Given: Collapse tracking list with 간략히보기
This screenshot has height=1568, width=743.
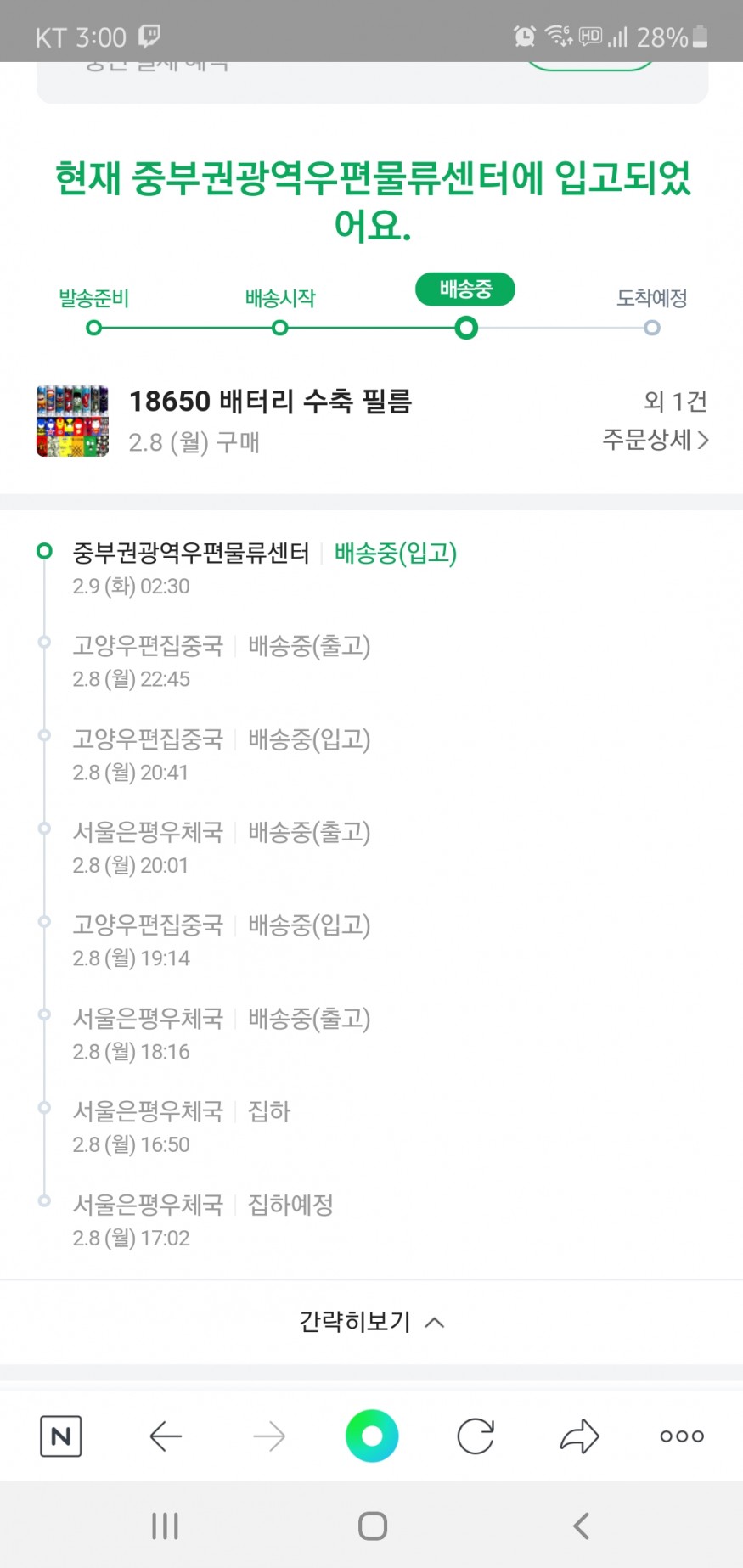Looking at the screenshot, I should 371,1322.
